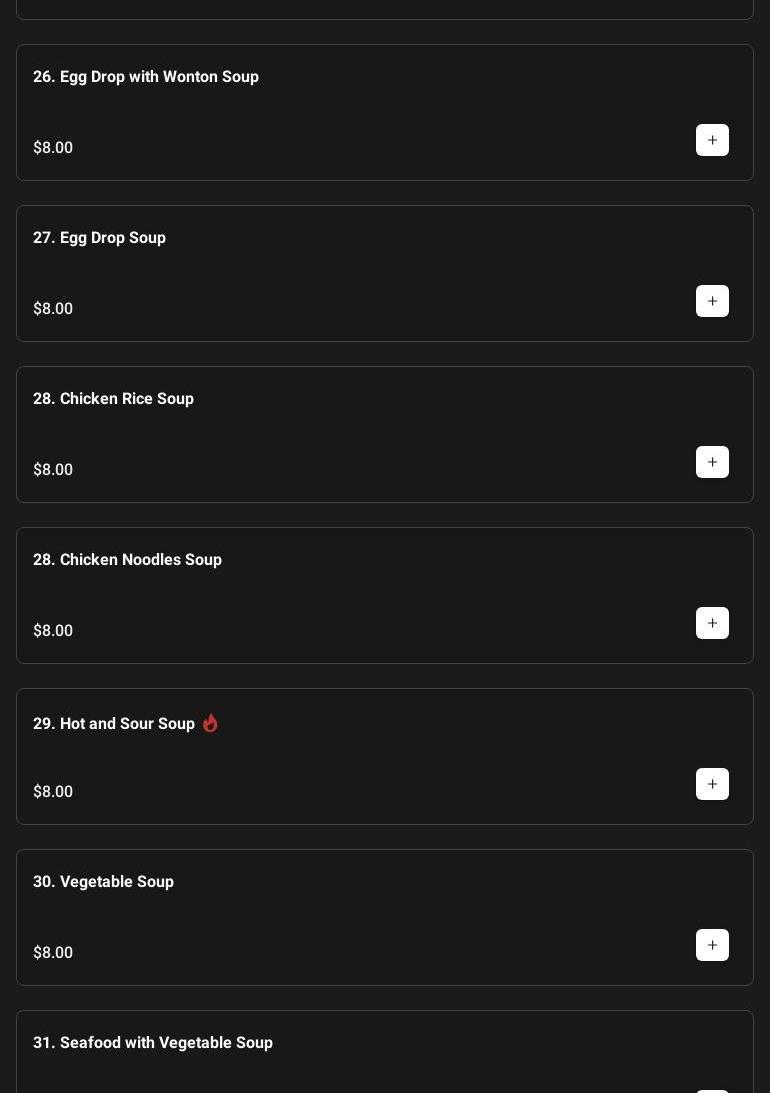View Vegetable Soup item details
Screen dimensions: 770x1093
[x=103, y=882]
